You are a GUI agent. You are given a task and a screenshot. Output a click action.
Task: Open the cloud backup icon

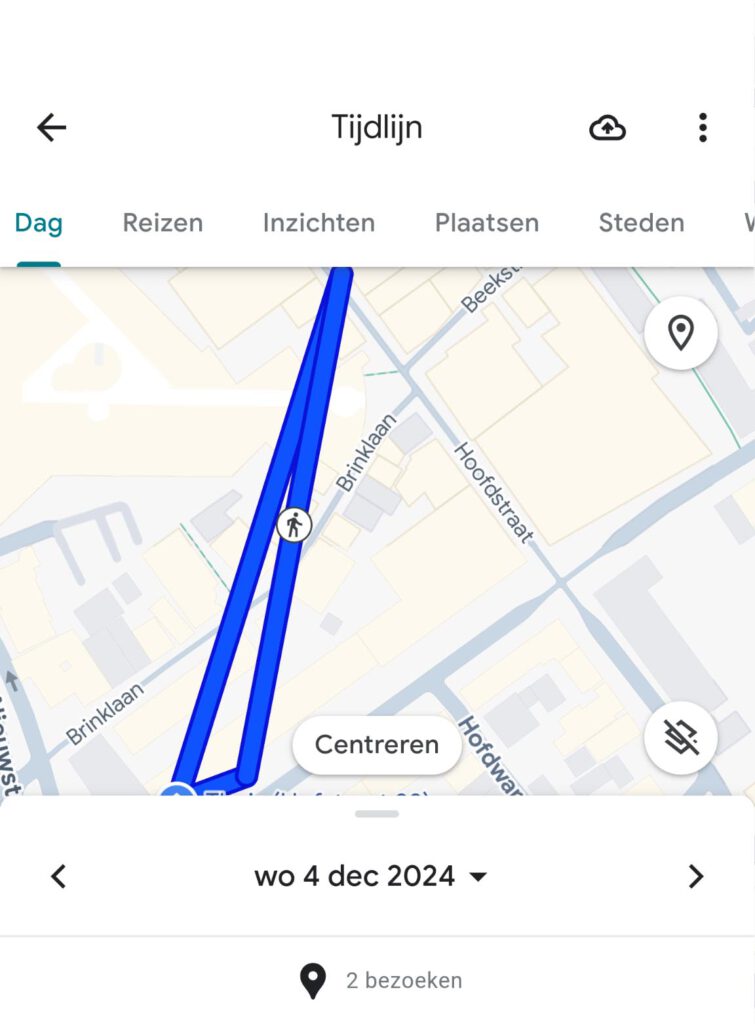(x=607, y=127)
